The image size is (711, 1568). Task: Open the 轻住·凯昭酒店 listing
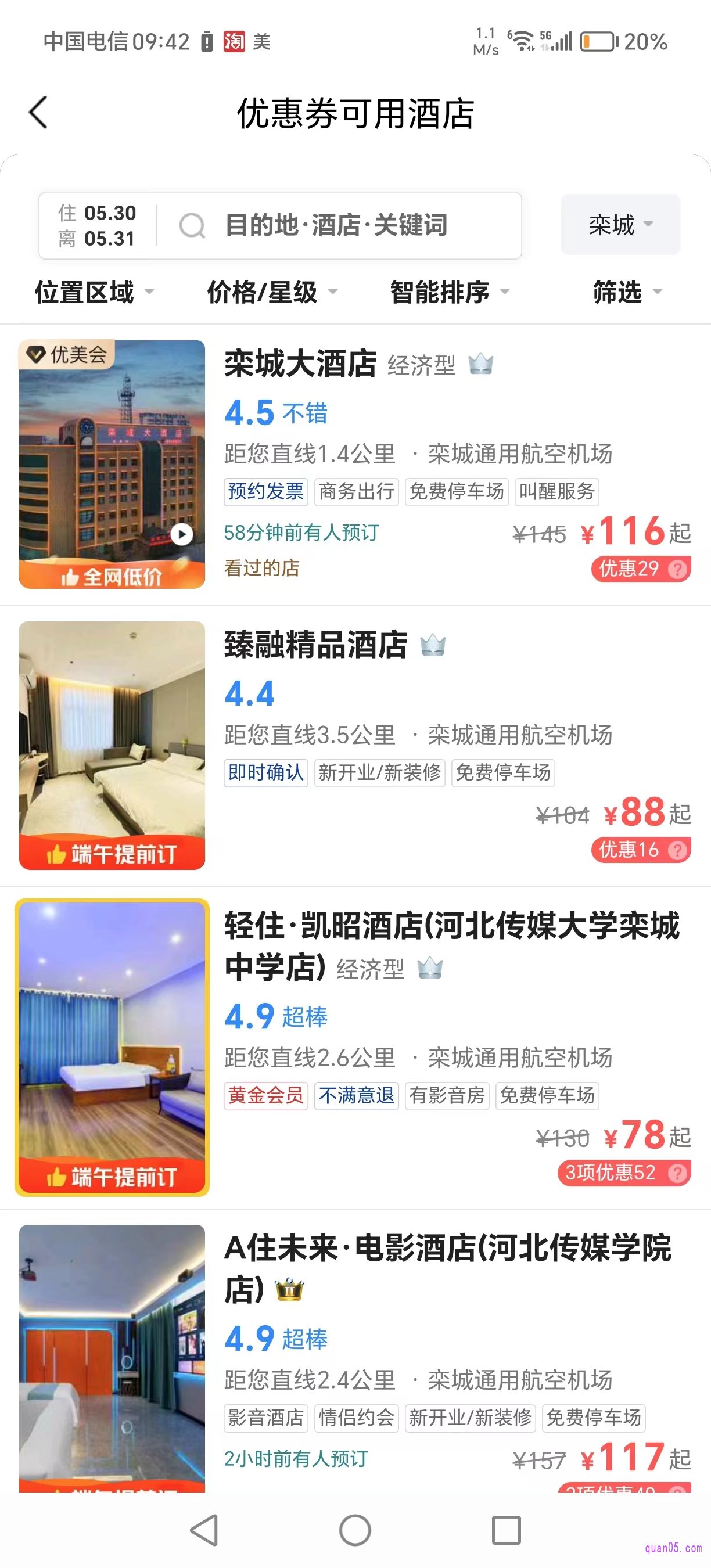coord(450,927)
